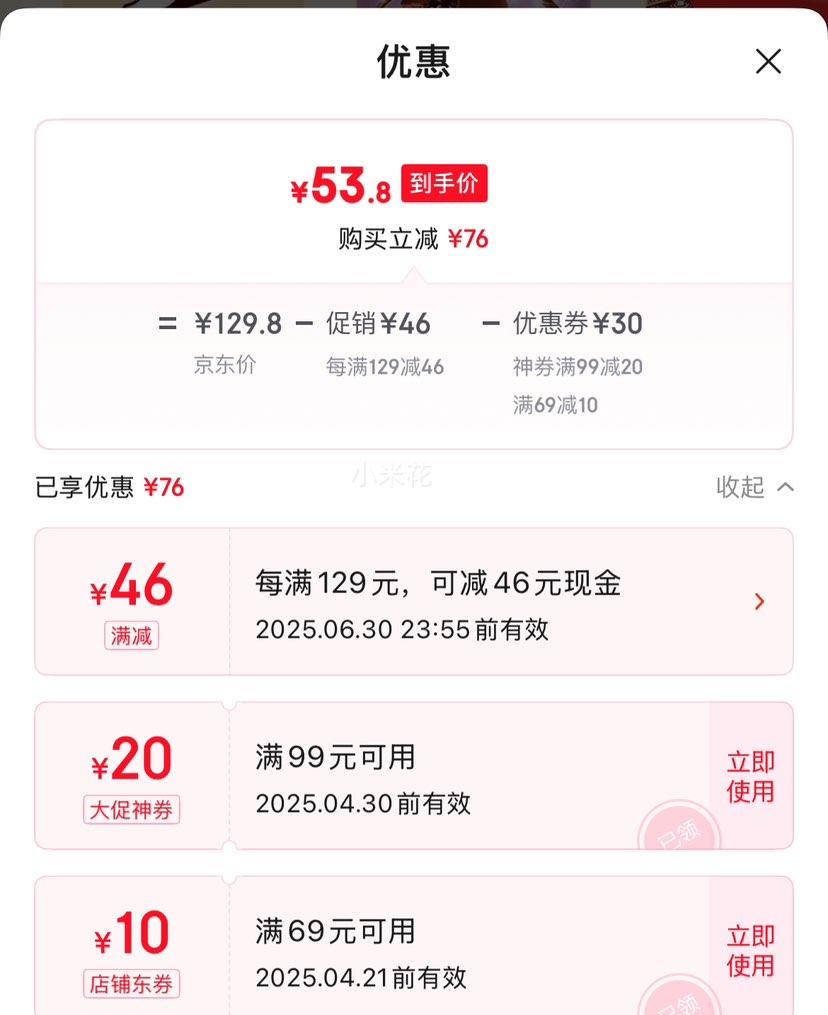828x1015 pixels.
Task: Select the 店铺东券 label on the ¥10 coupon
Action: coord(130,985)
